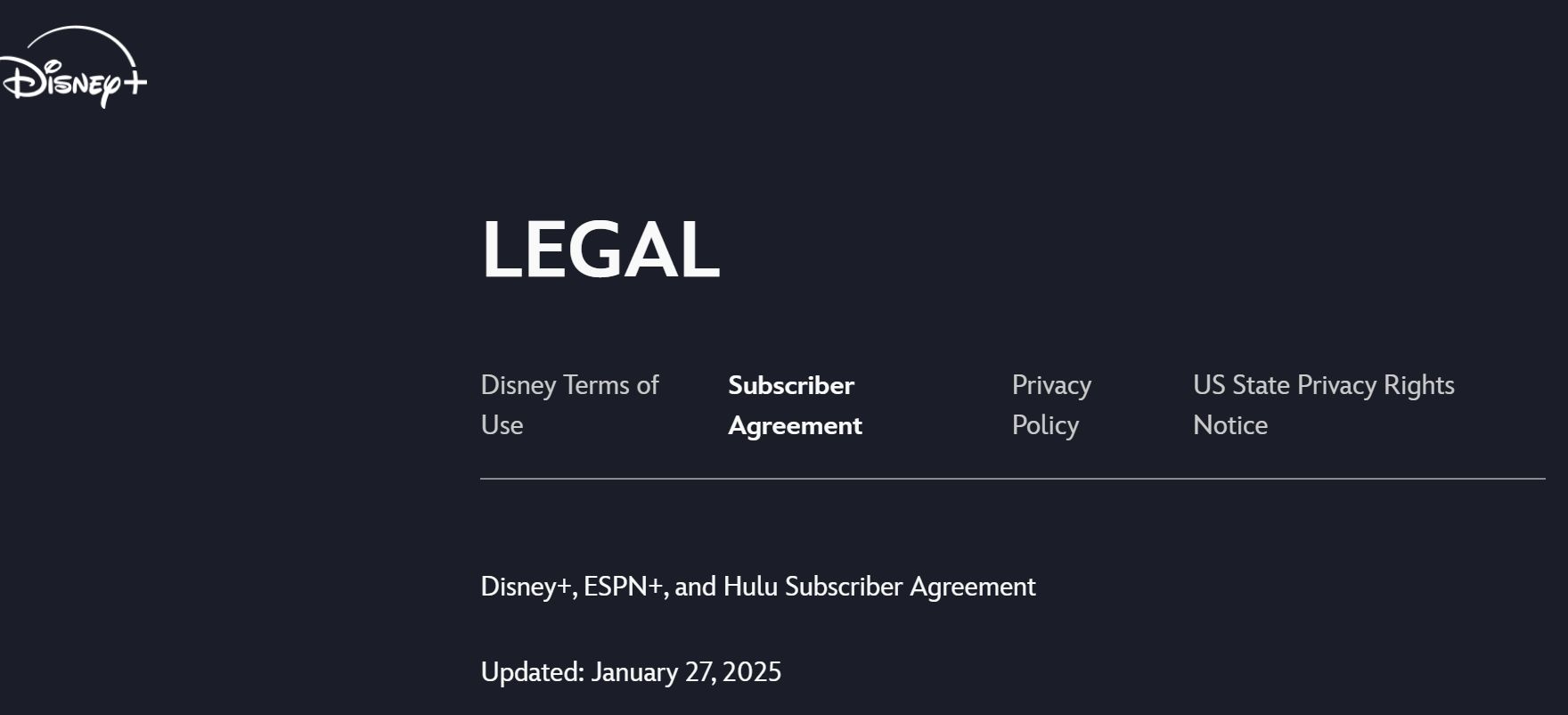Tap the Disney+ logo to go home

(75, 70)
